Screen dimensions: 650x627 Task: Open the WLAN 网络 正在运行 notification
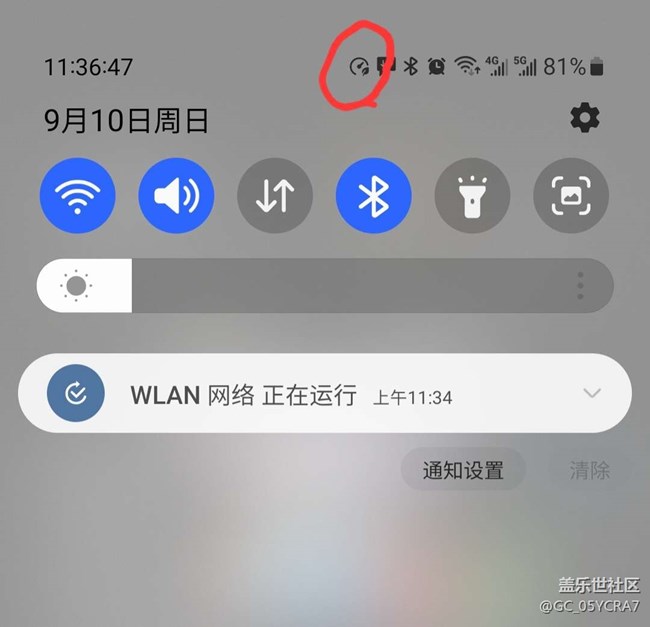tap(290, 395)
